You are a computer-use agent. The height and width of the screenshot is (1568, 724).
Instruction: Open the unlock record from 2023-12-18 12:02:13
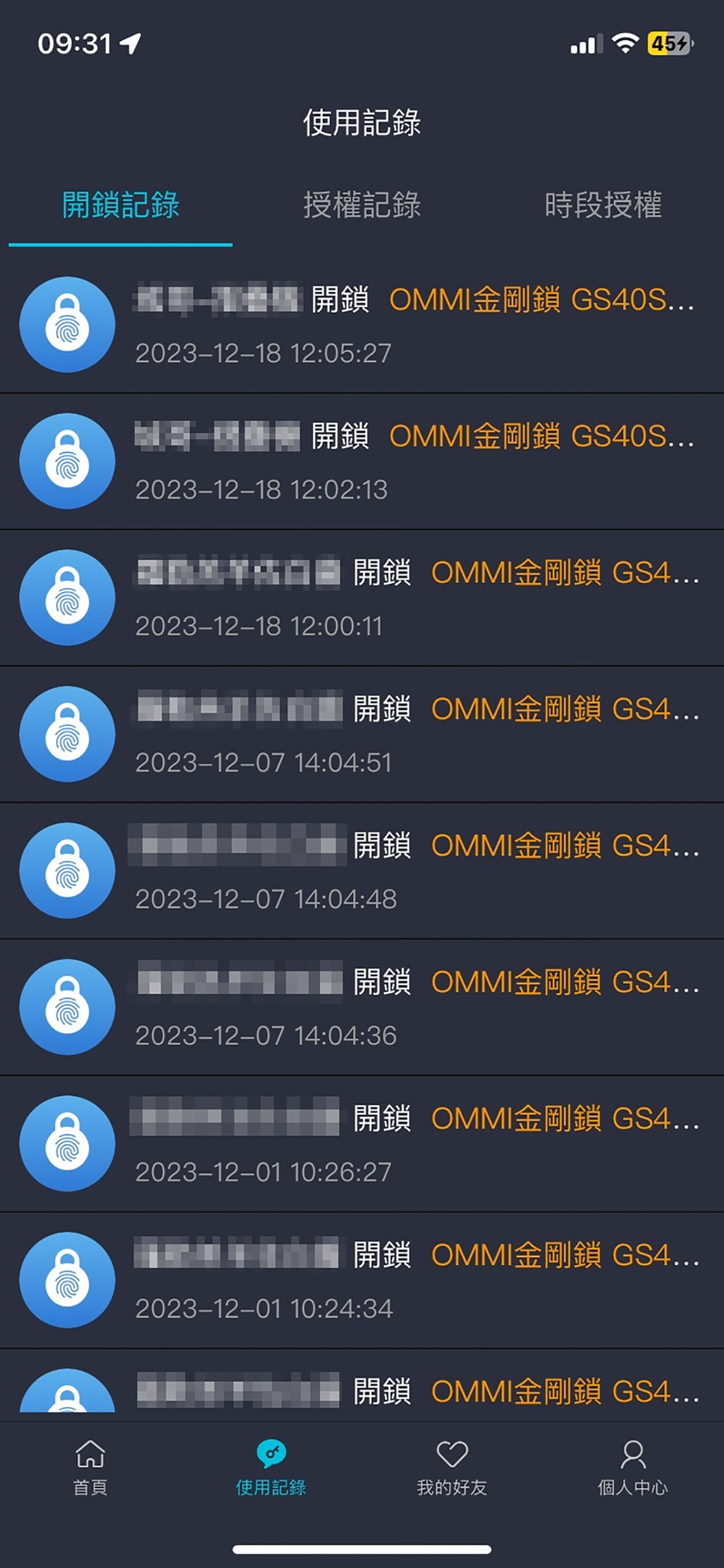[x=362, y=461]
